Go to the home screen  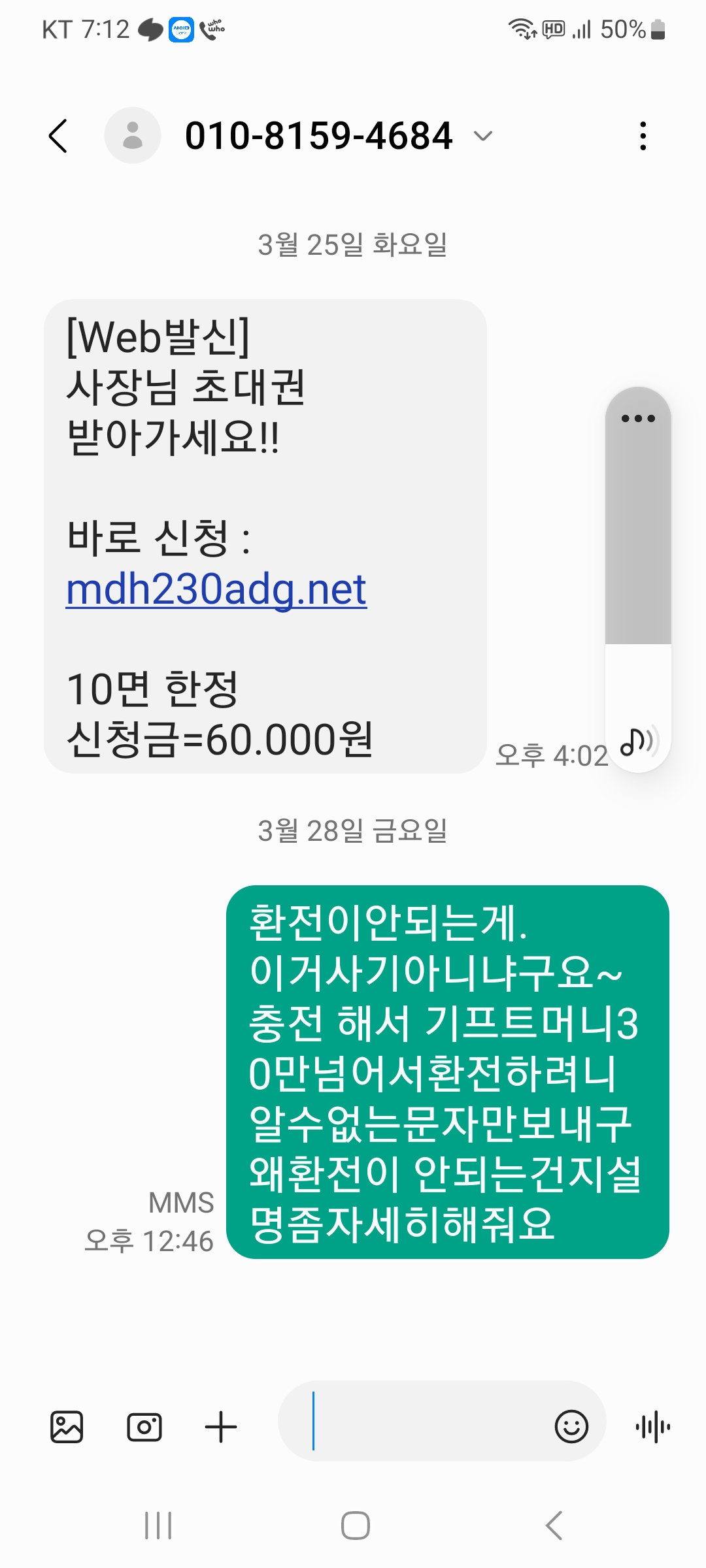click(355, 1526)
